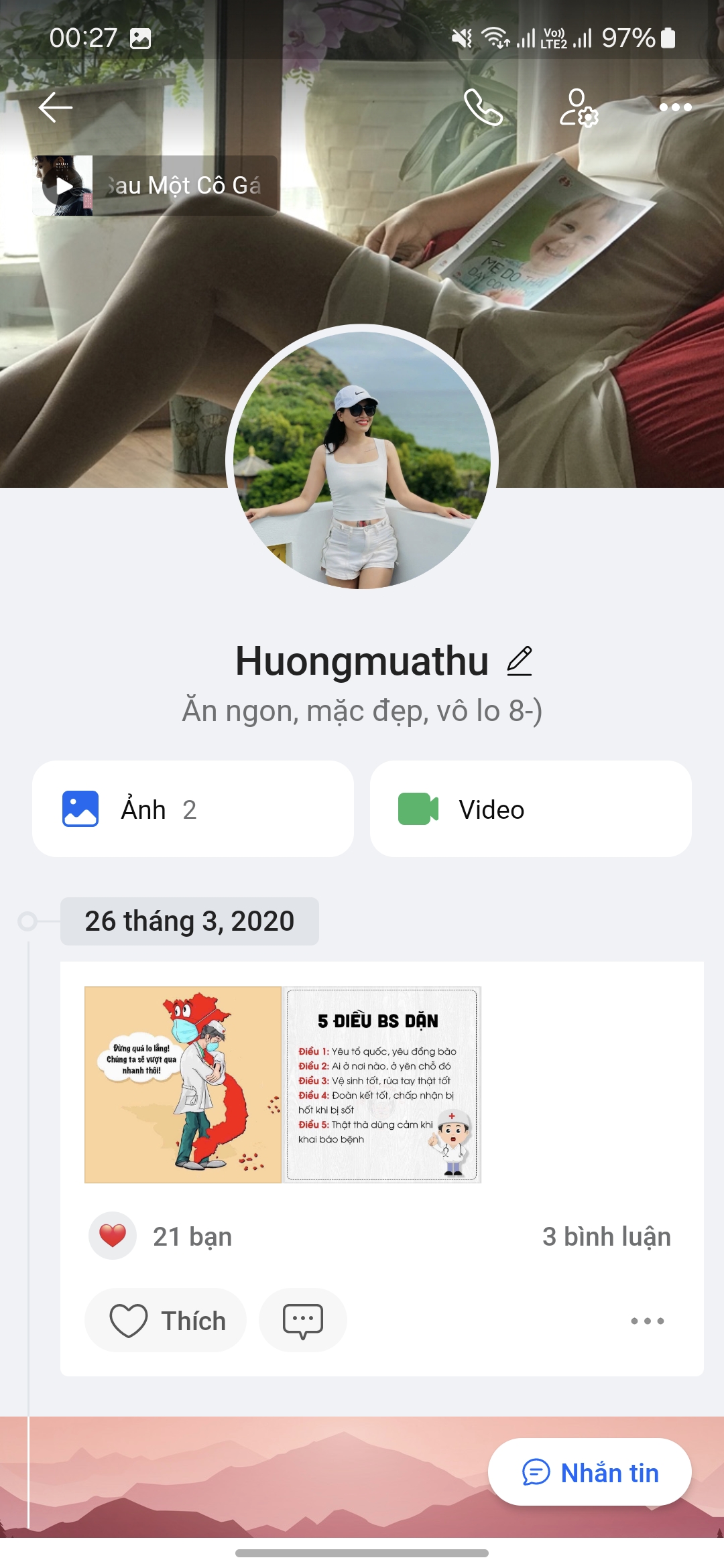Open the doctor and Vietnam map image
Viewport: 724px width, 1568px height.
point(183,1084)
